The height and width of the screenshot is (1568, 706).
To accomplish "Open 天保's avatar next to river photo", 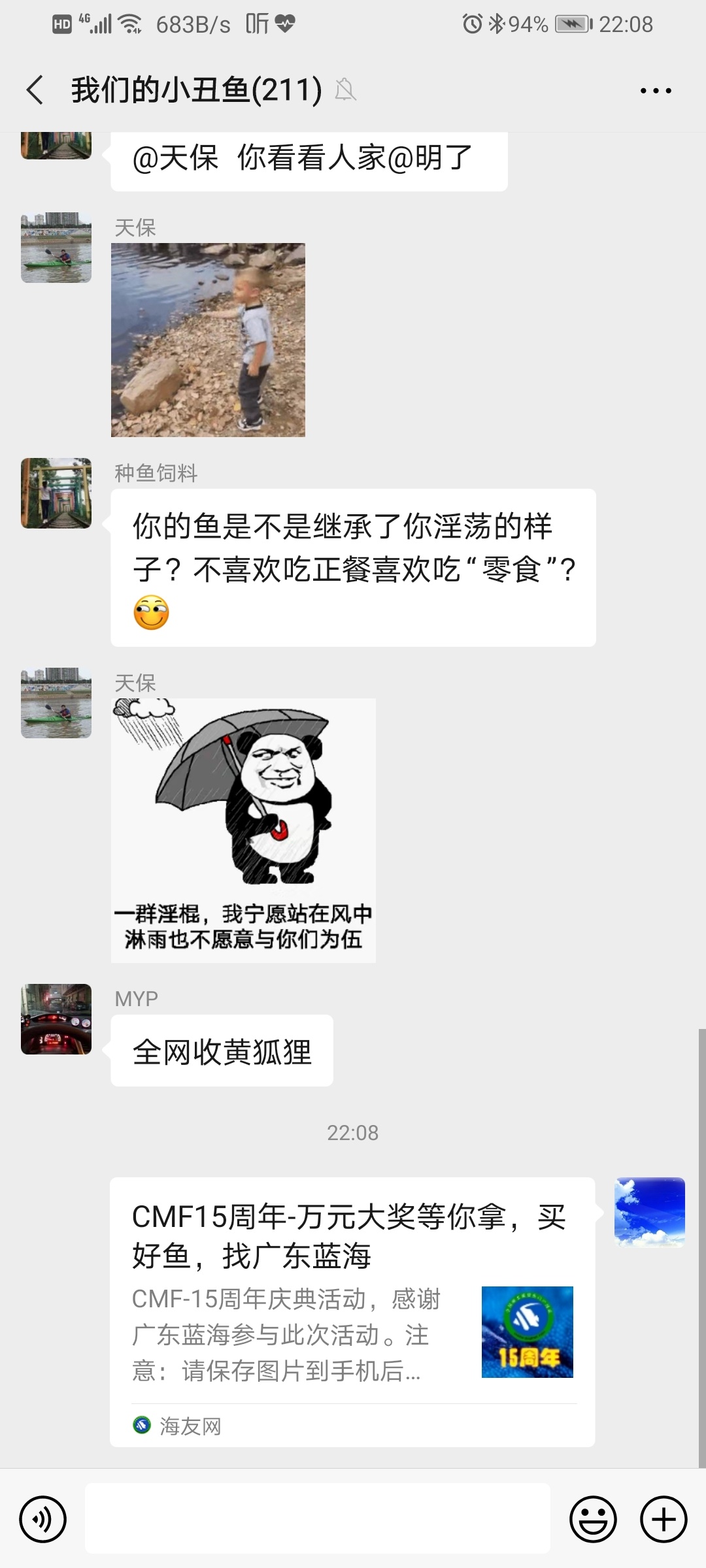I will click(56, 248).
